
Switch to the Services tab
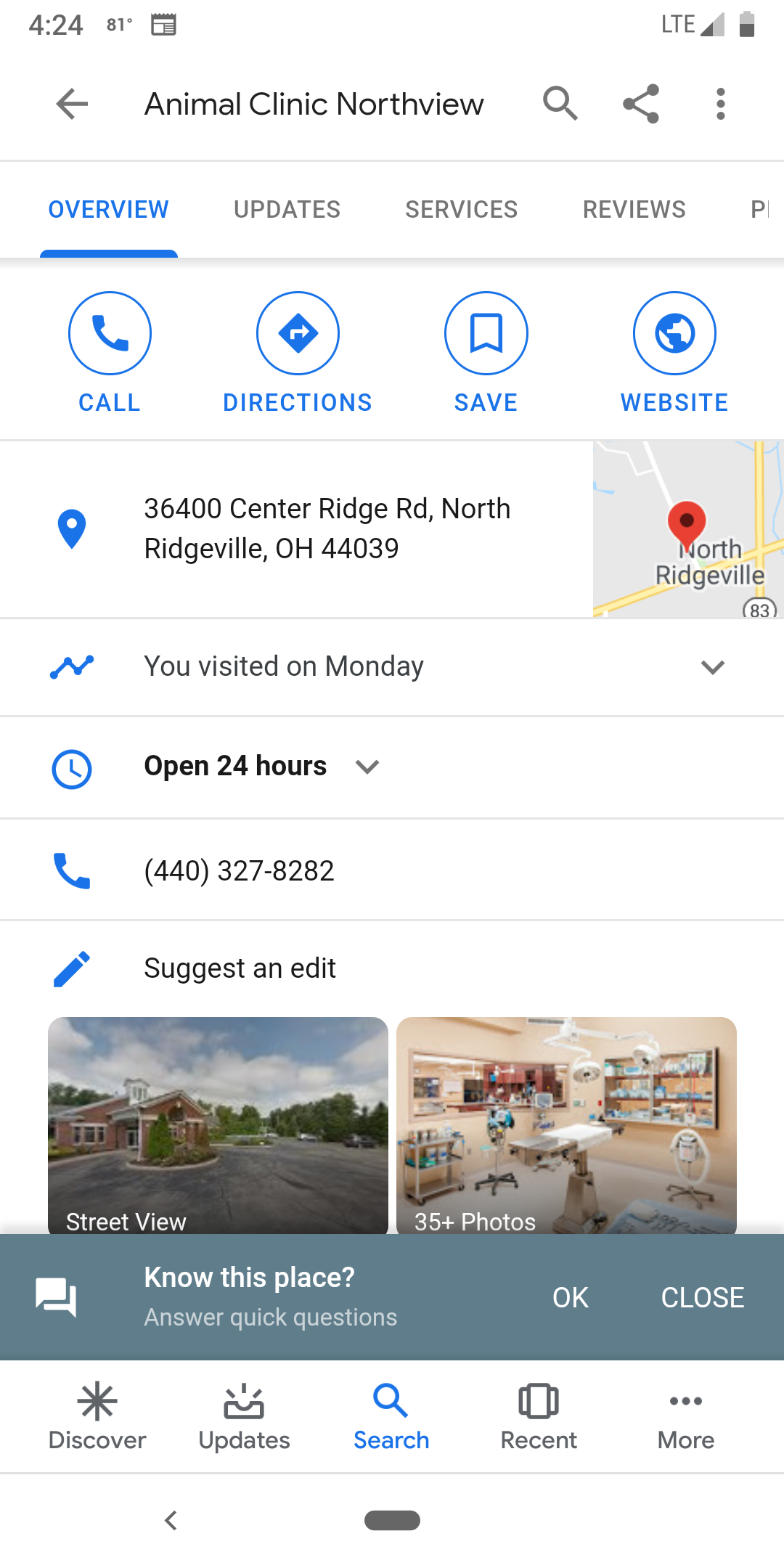coord(461,210)
